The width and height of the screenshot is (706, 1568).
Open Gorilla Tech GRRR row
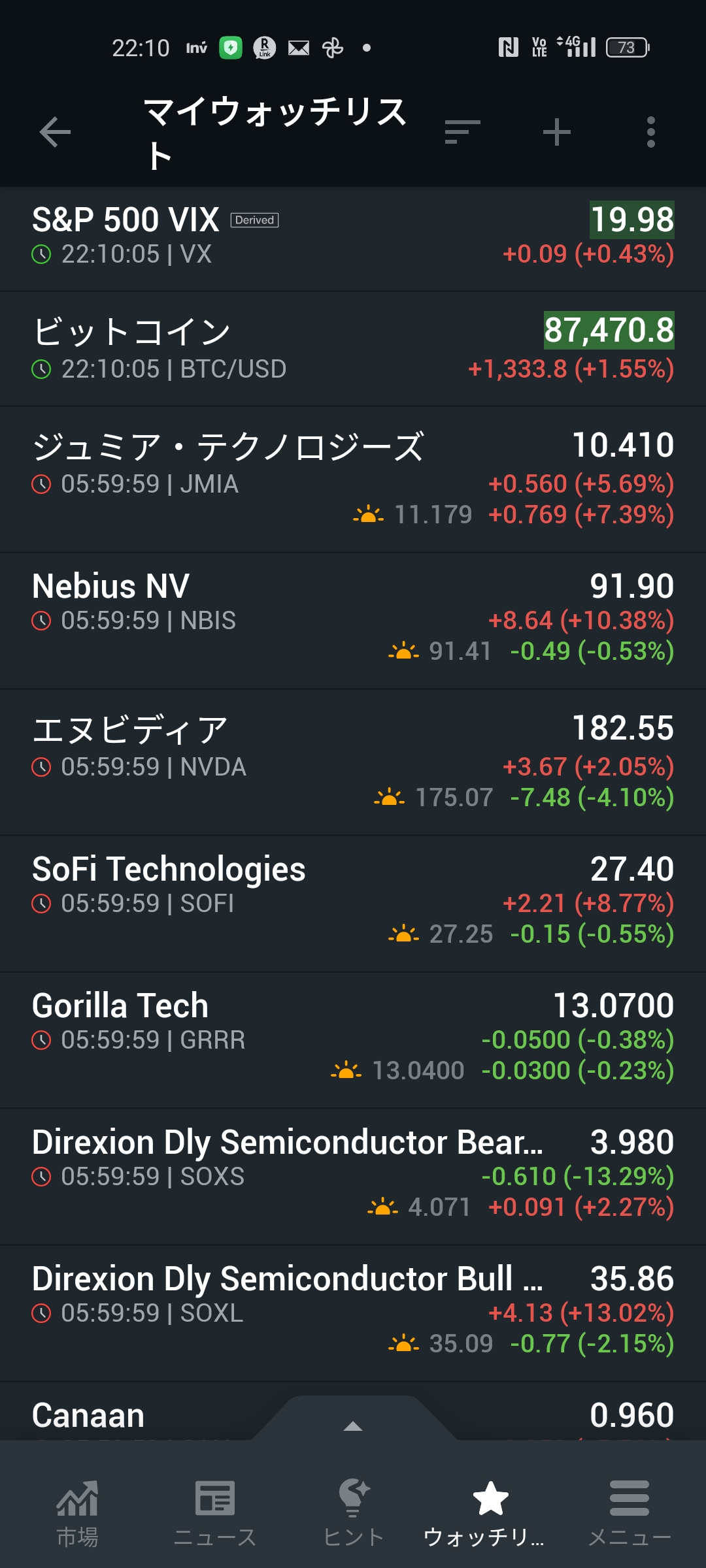pos(353,1039)
